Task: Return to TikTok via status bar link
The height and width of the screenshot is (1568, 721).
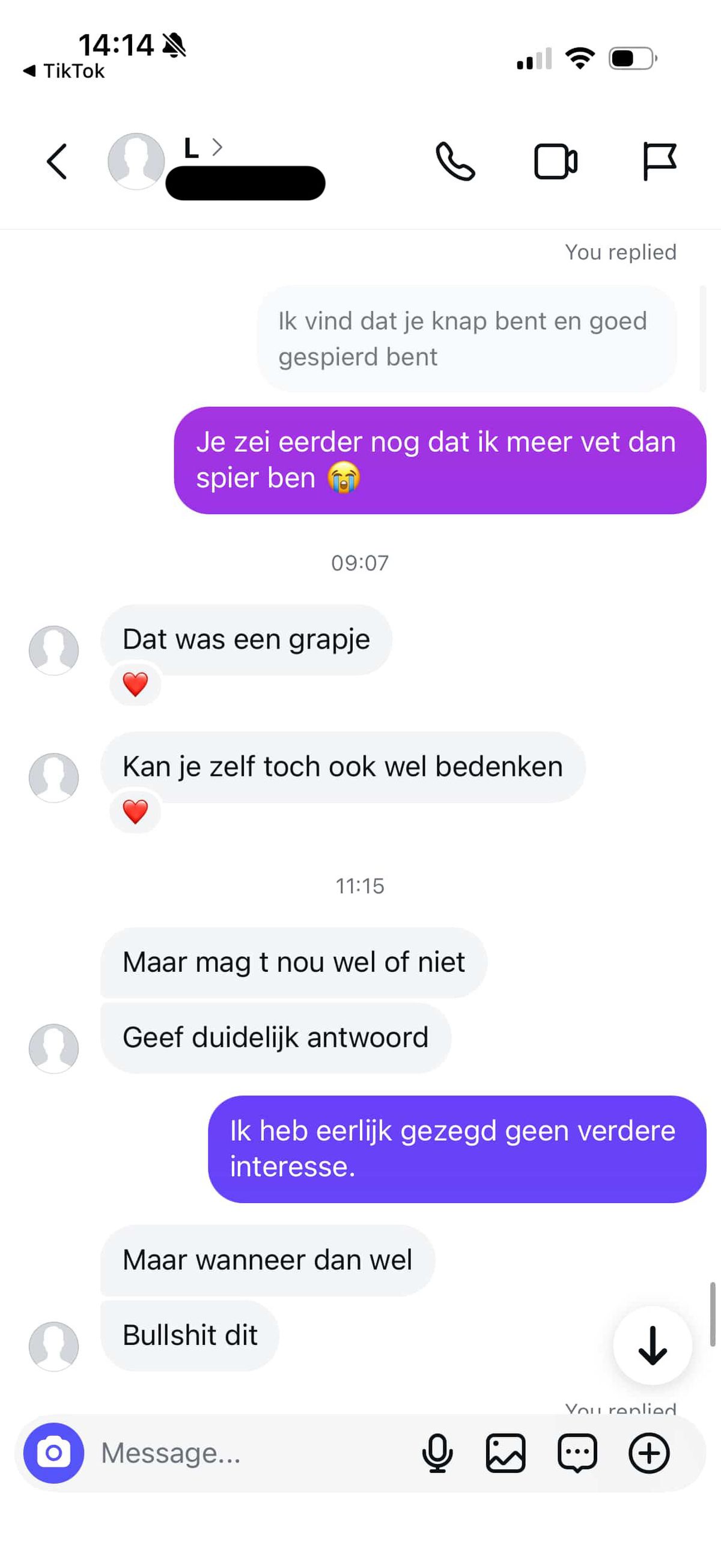Action: [64, 71]
